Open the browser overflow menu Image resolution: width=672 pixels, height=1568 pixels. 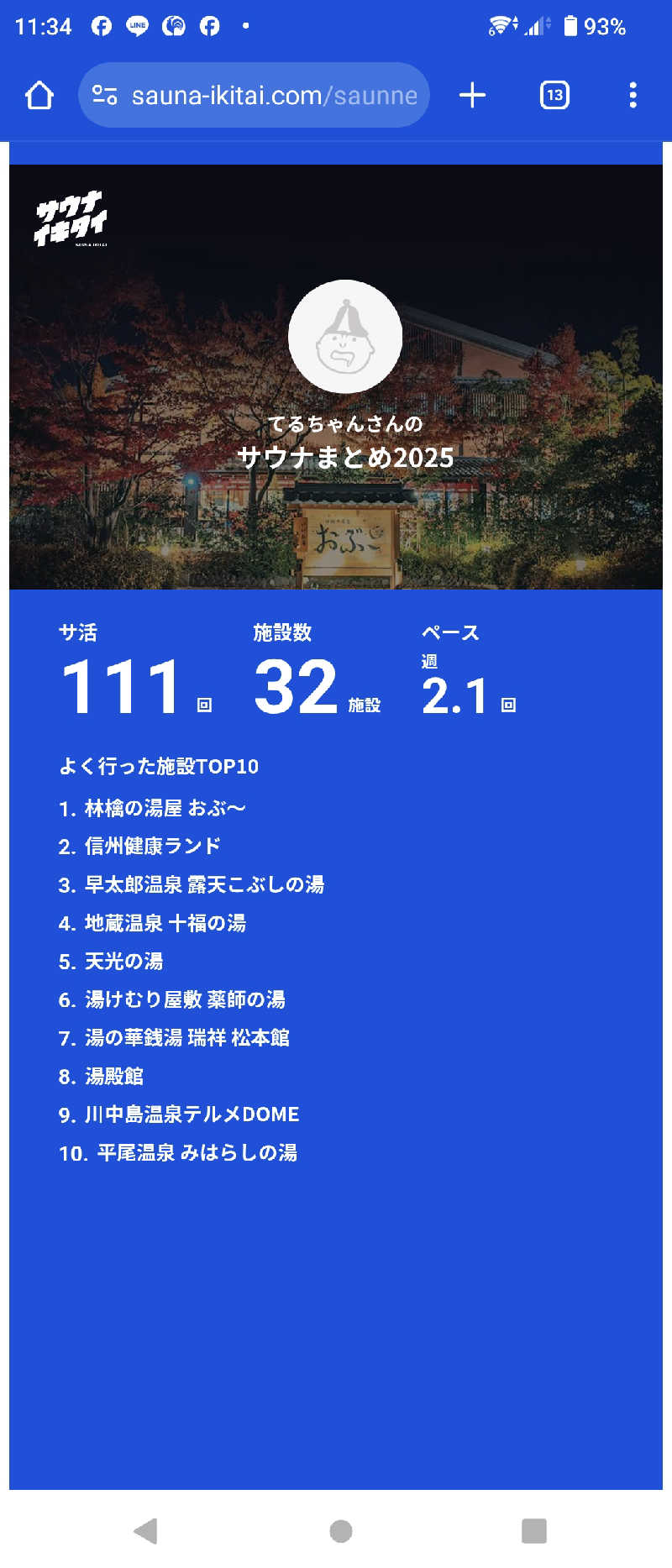[x=633, y=96]
